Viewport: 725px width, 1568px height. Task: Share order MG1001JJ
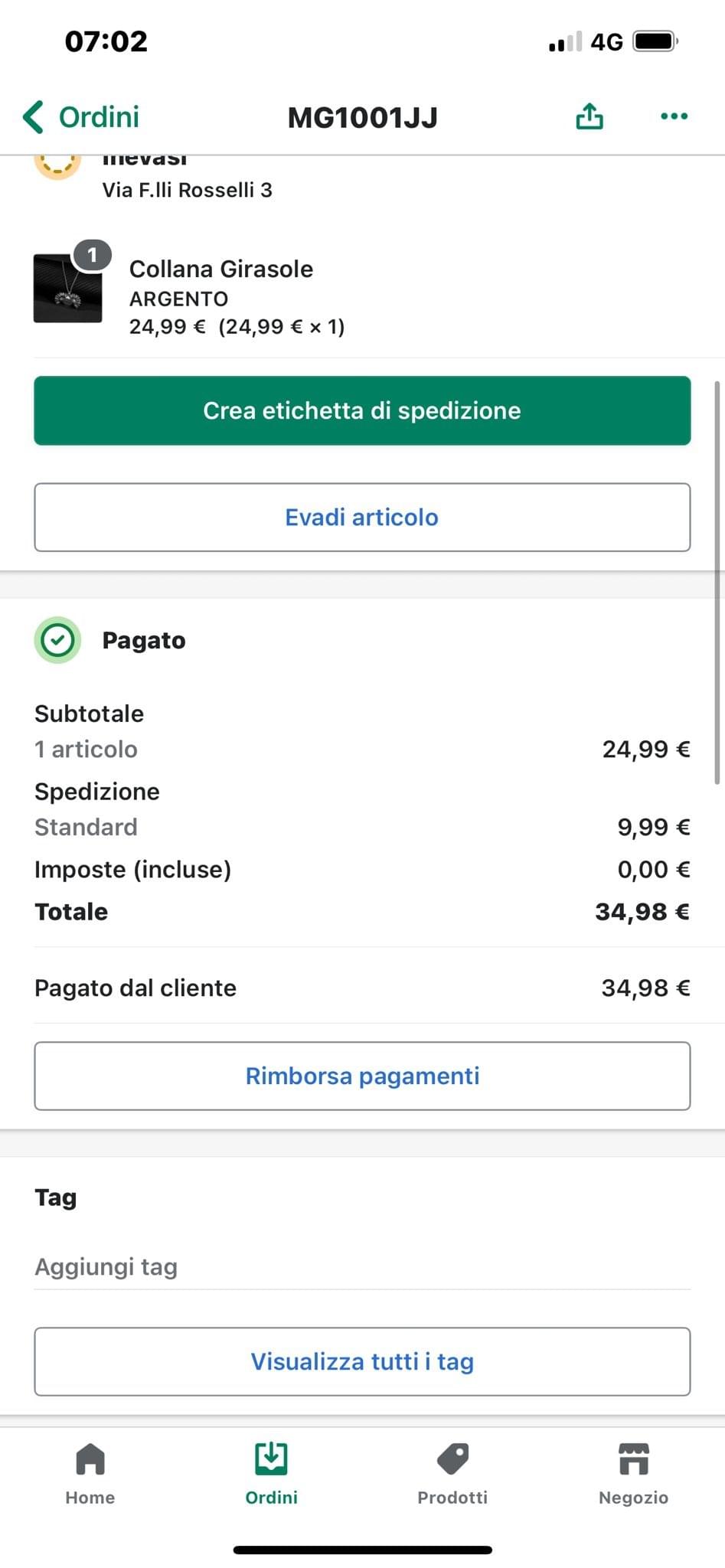(589, 116)
